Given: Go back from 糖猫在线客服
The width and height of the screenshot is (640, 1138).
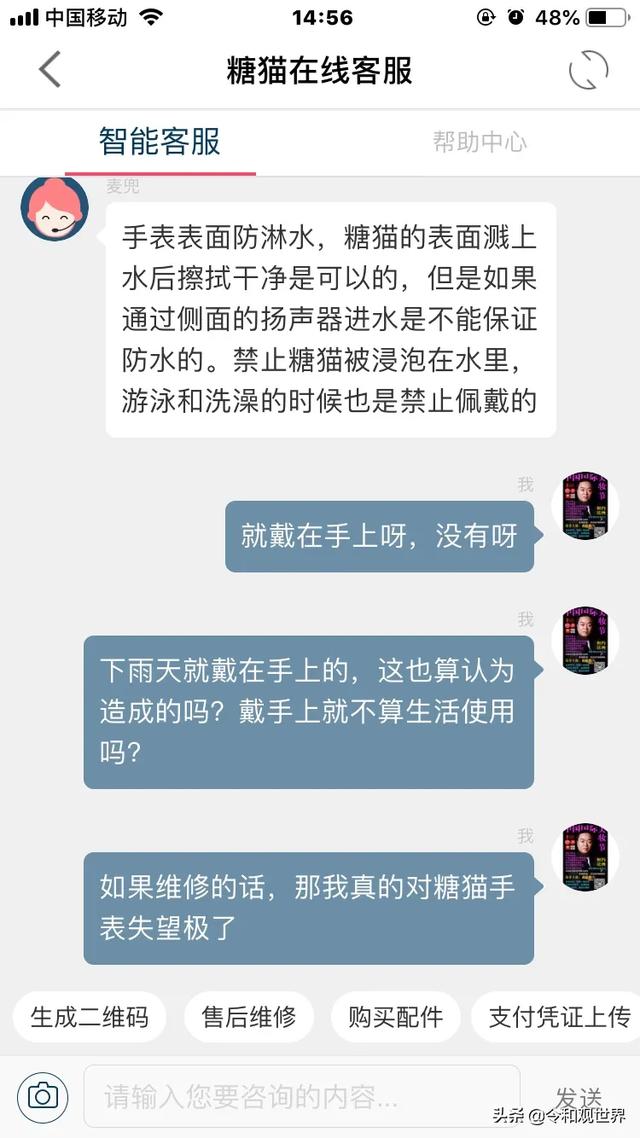Looking at the screenshot, I should coord(49,70).
